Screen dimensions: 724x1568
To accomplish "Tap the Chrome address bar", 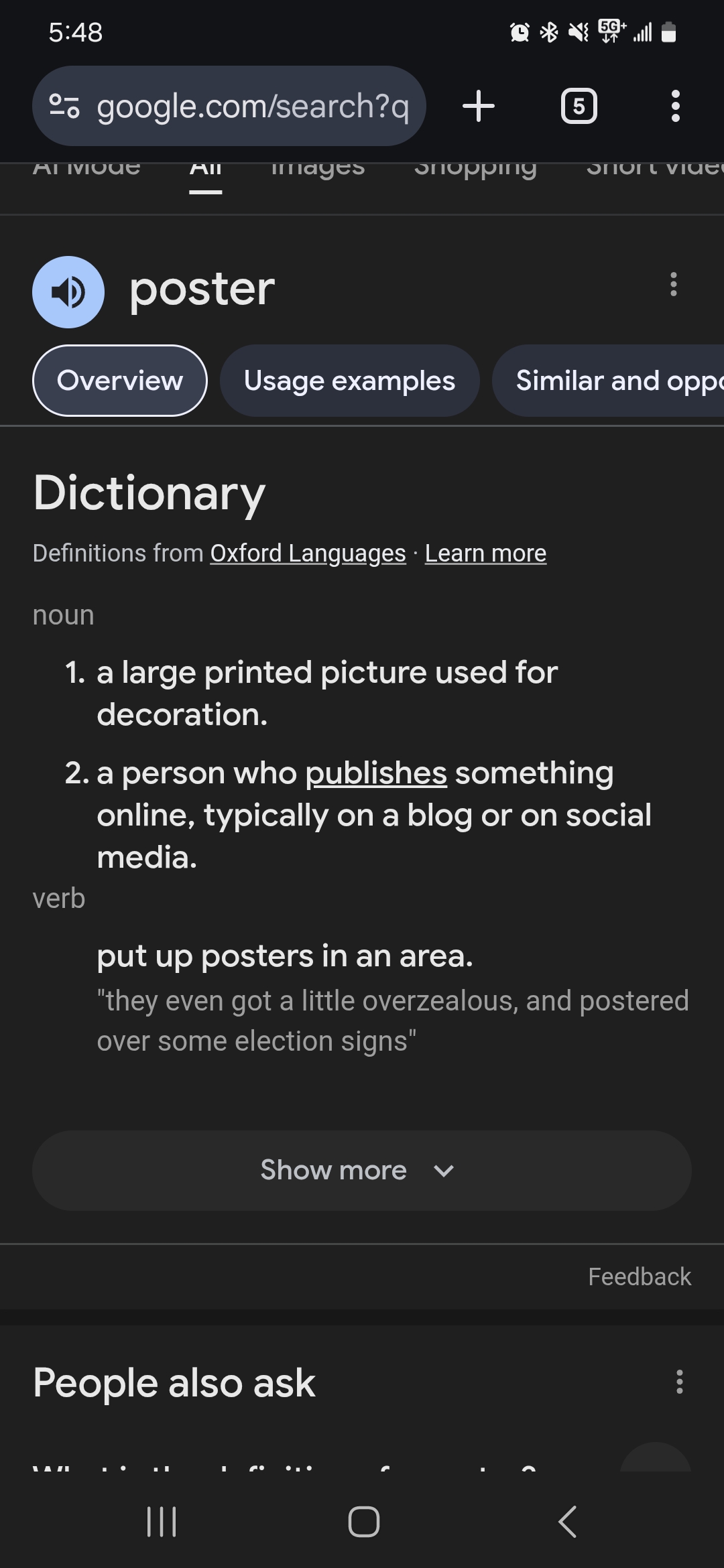I will coord(229,106).
